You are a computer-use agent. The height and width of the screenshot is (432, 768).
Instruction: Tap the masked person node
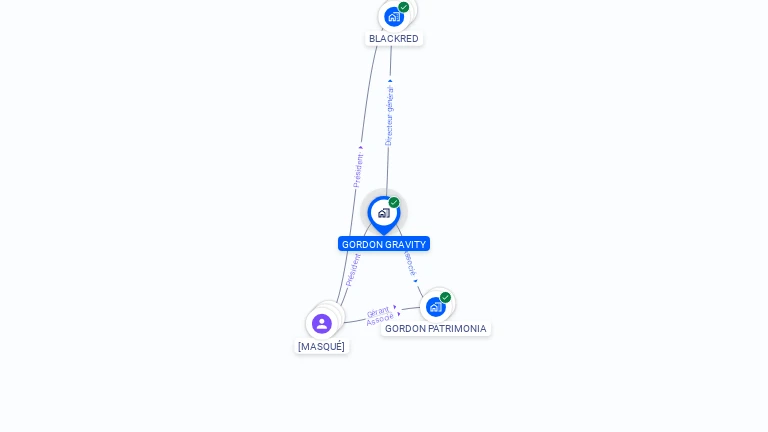click(x=321, y=323)
